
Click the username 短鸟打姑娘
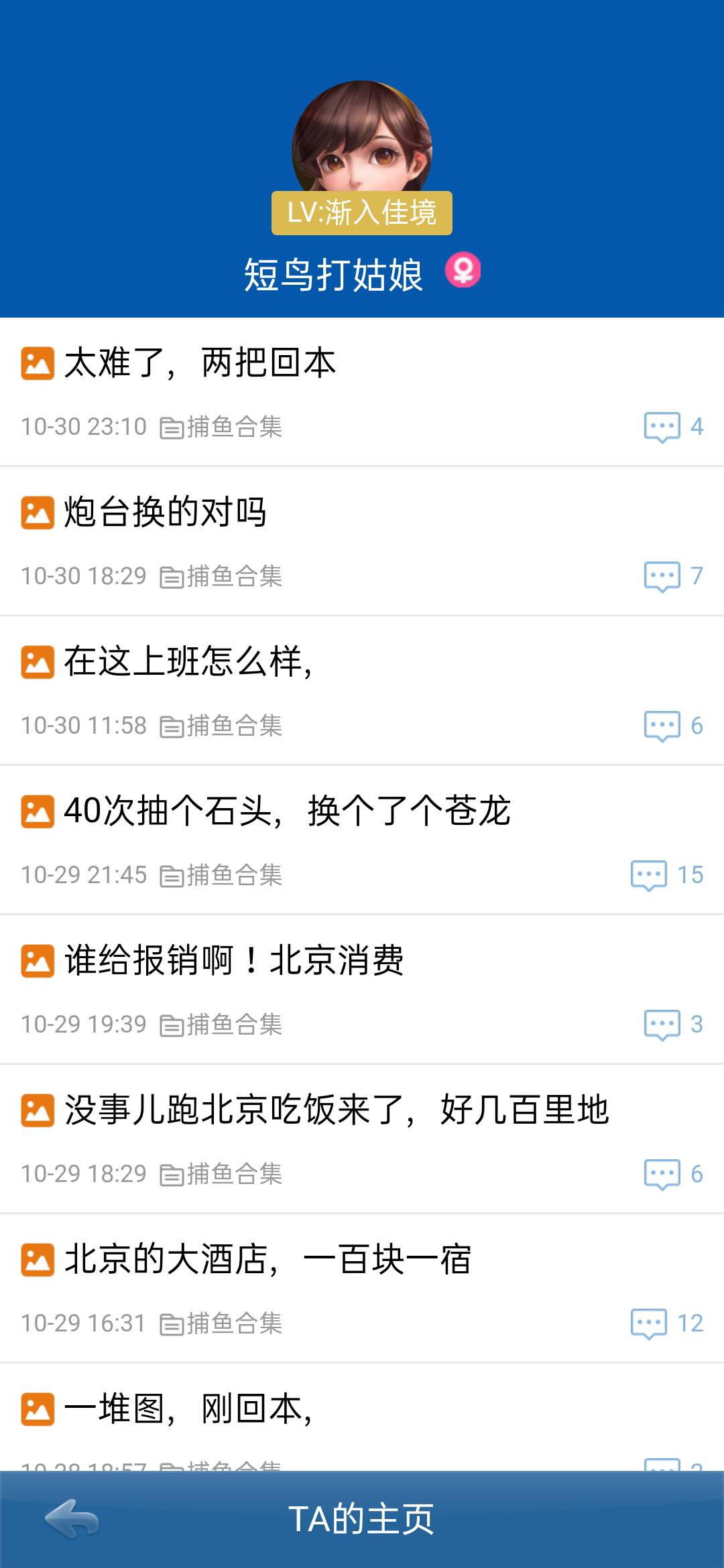333,270
